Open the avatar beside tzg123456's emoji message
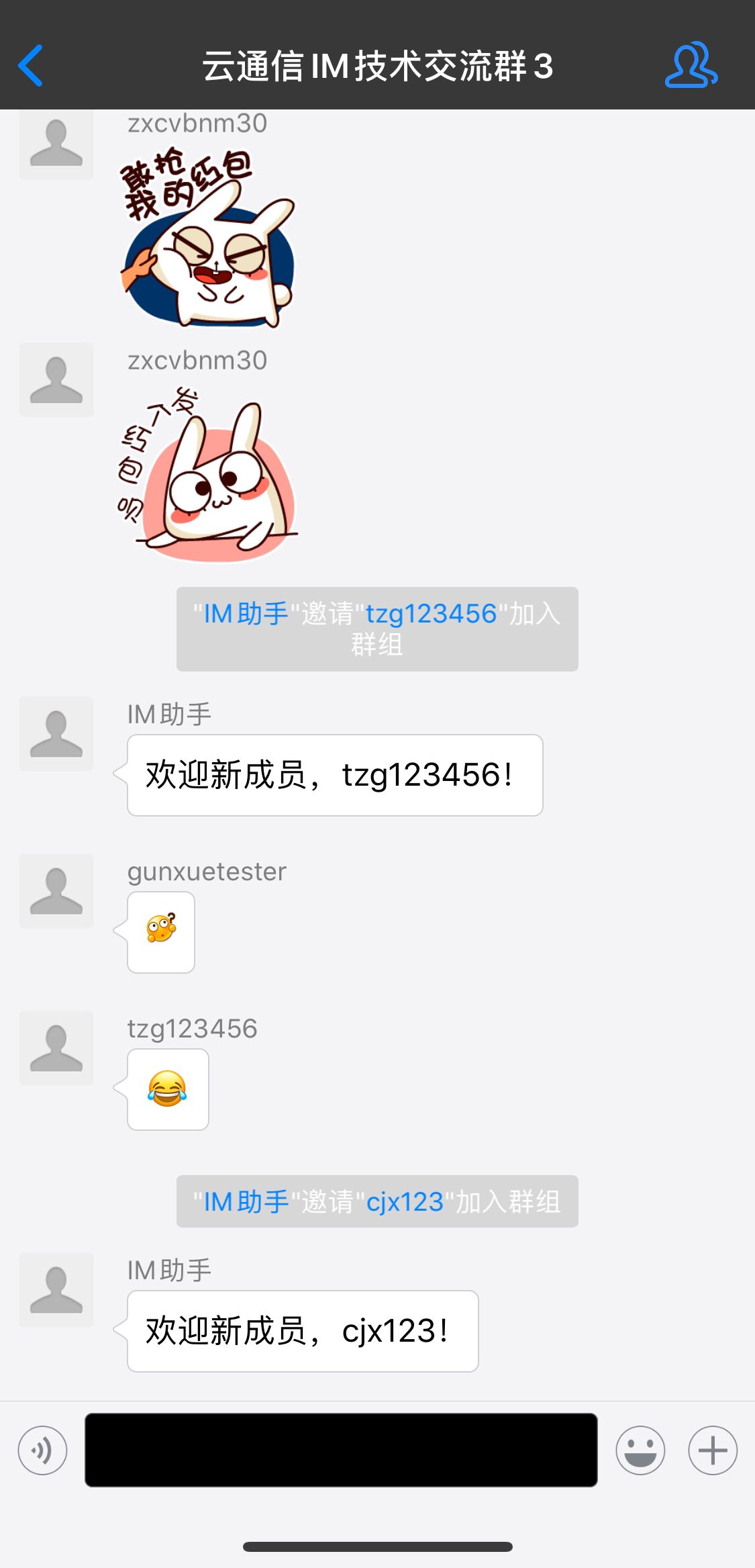Image resolution: width=755 pixels, height=1568 pixels. [x=56, y=1048]
